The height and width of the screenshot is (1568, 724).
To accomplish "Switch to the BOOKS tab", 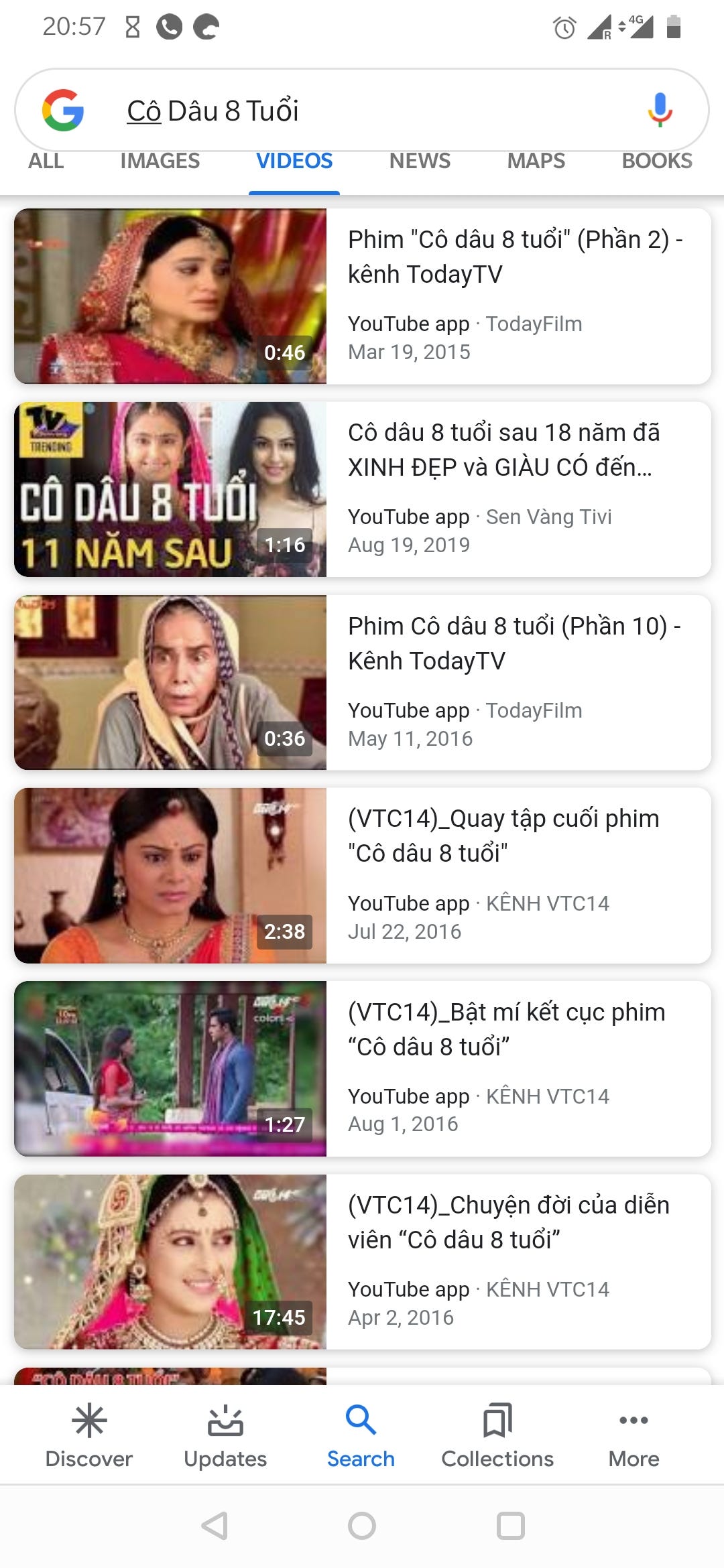I will click(656, 161).
